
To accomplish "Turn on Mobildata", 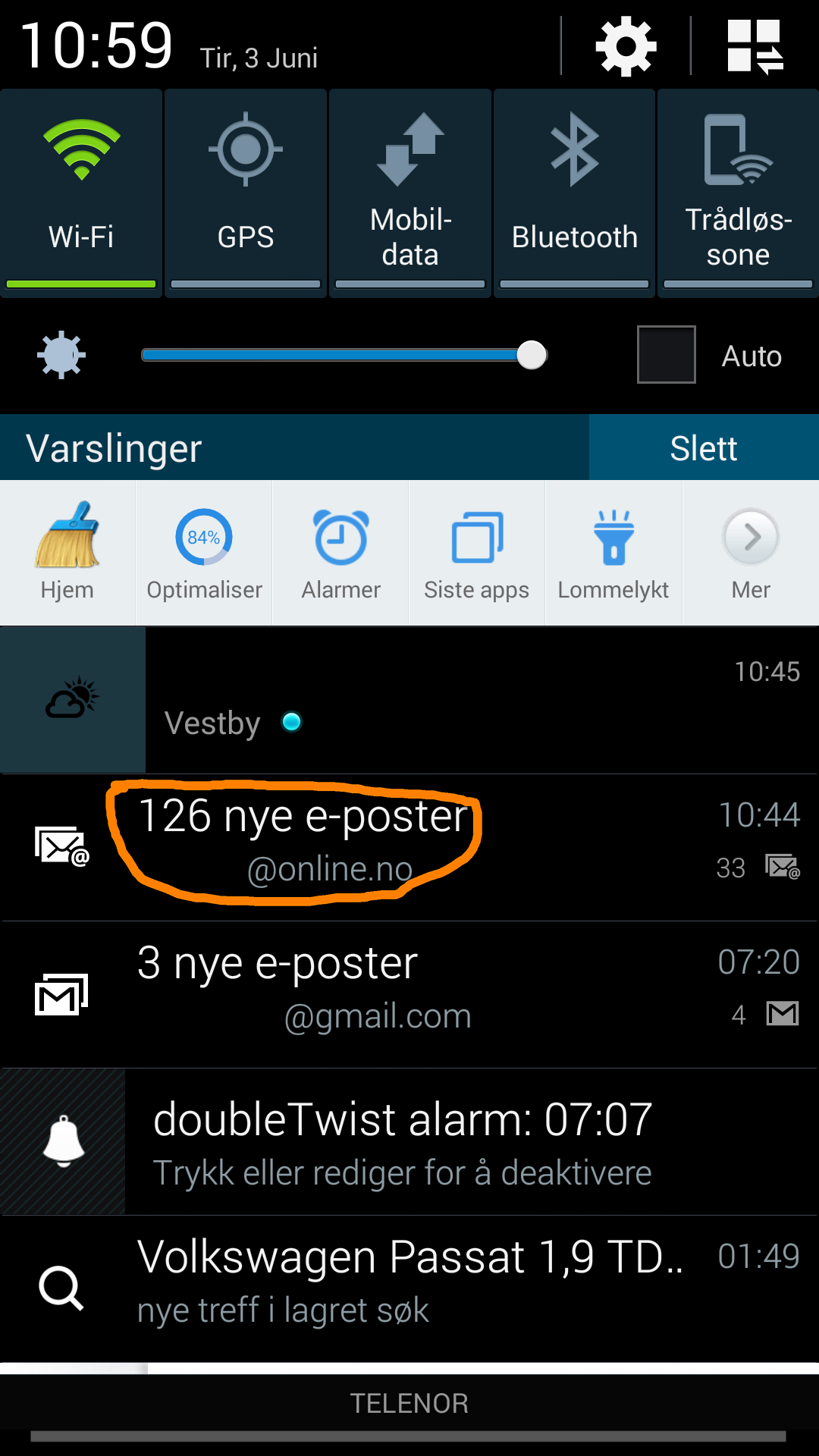I will tap(410, 193).
